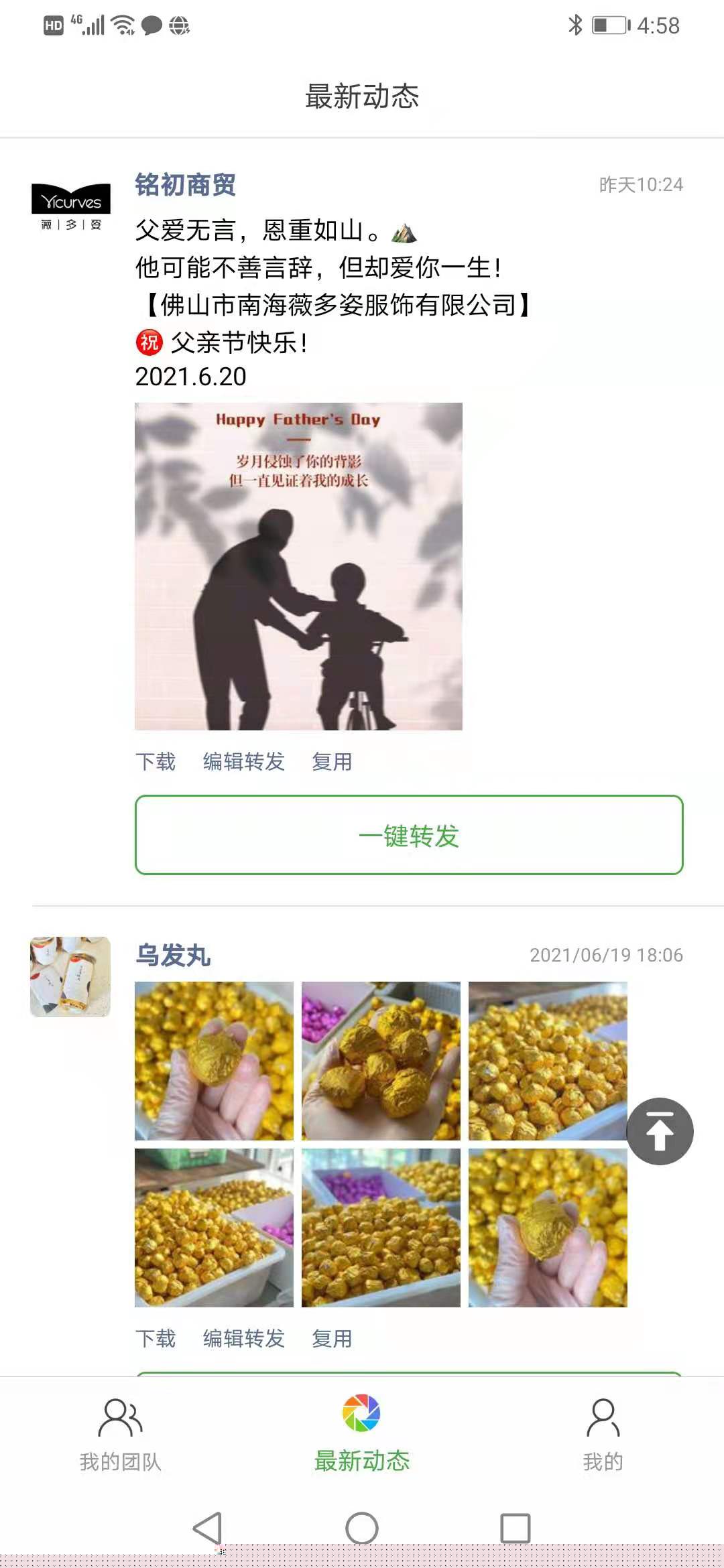Tap 编辑转发 under 铭初商贸's post
This screenshot has width=724, height=1568.
(x=244, y=762)
